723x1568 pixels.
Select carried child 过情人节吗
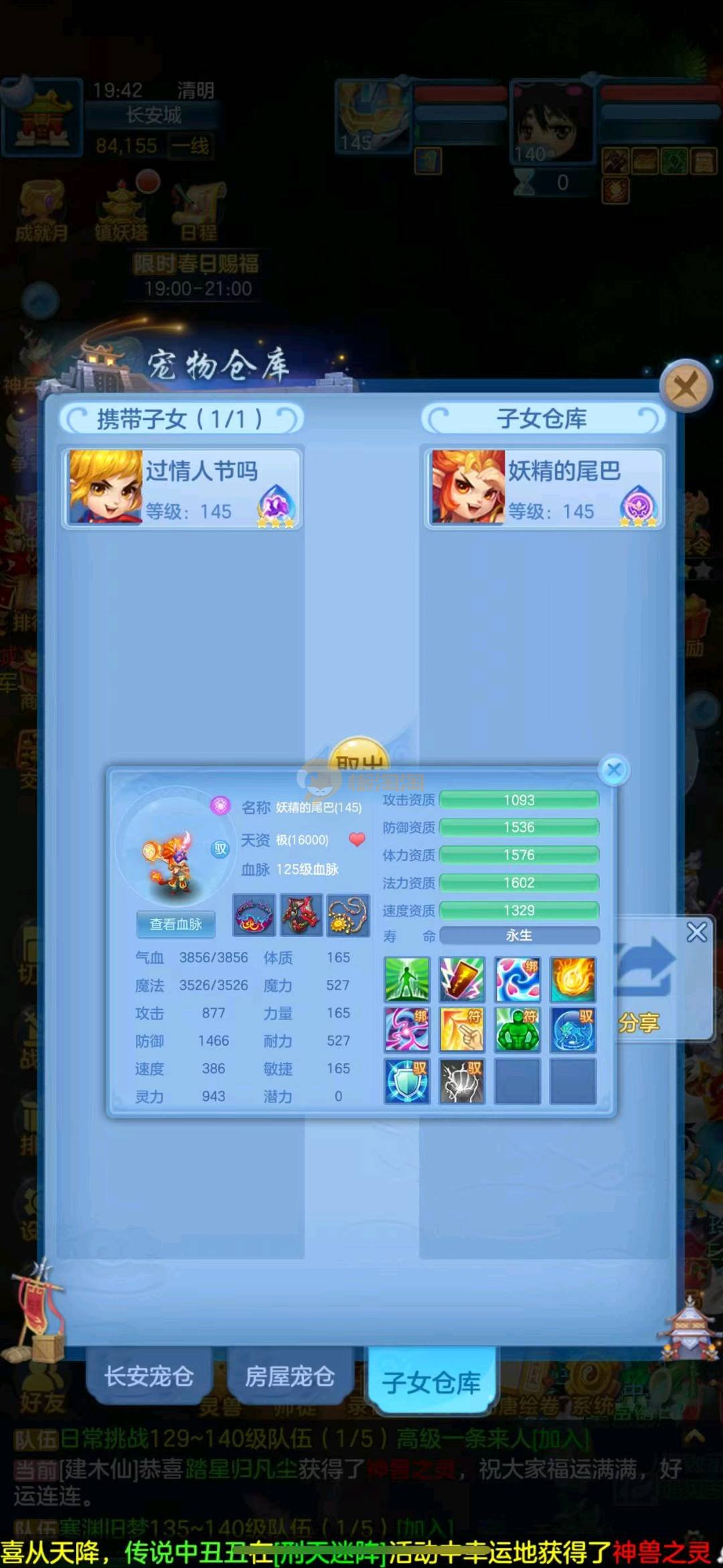182,488
